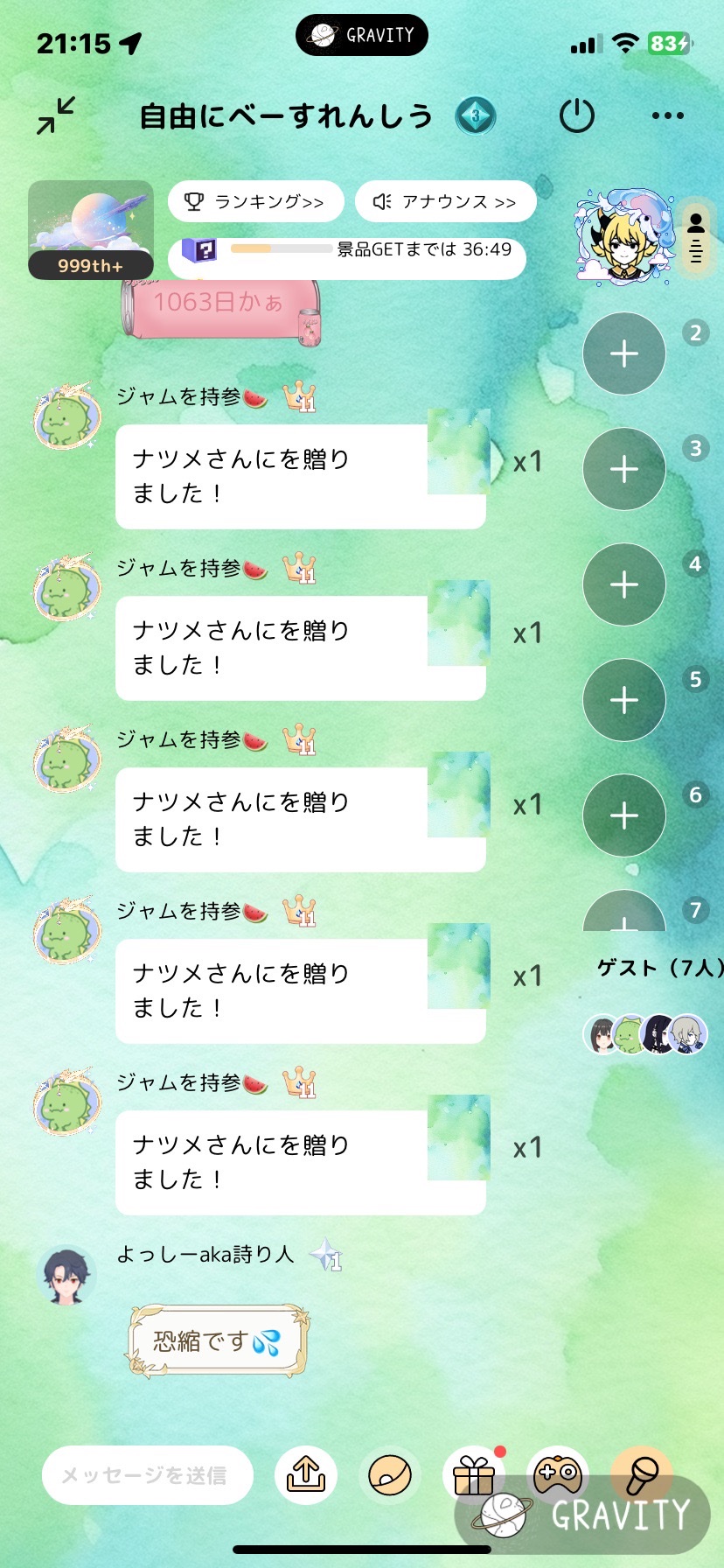Take empty mic seat 6

click(x=624, y=815)
